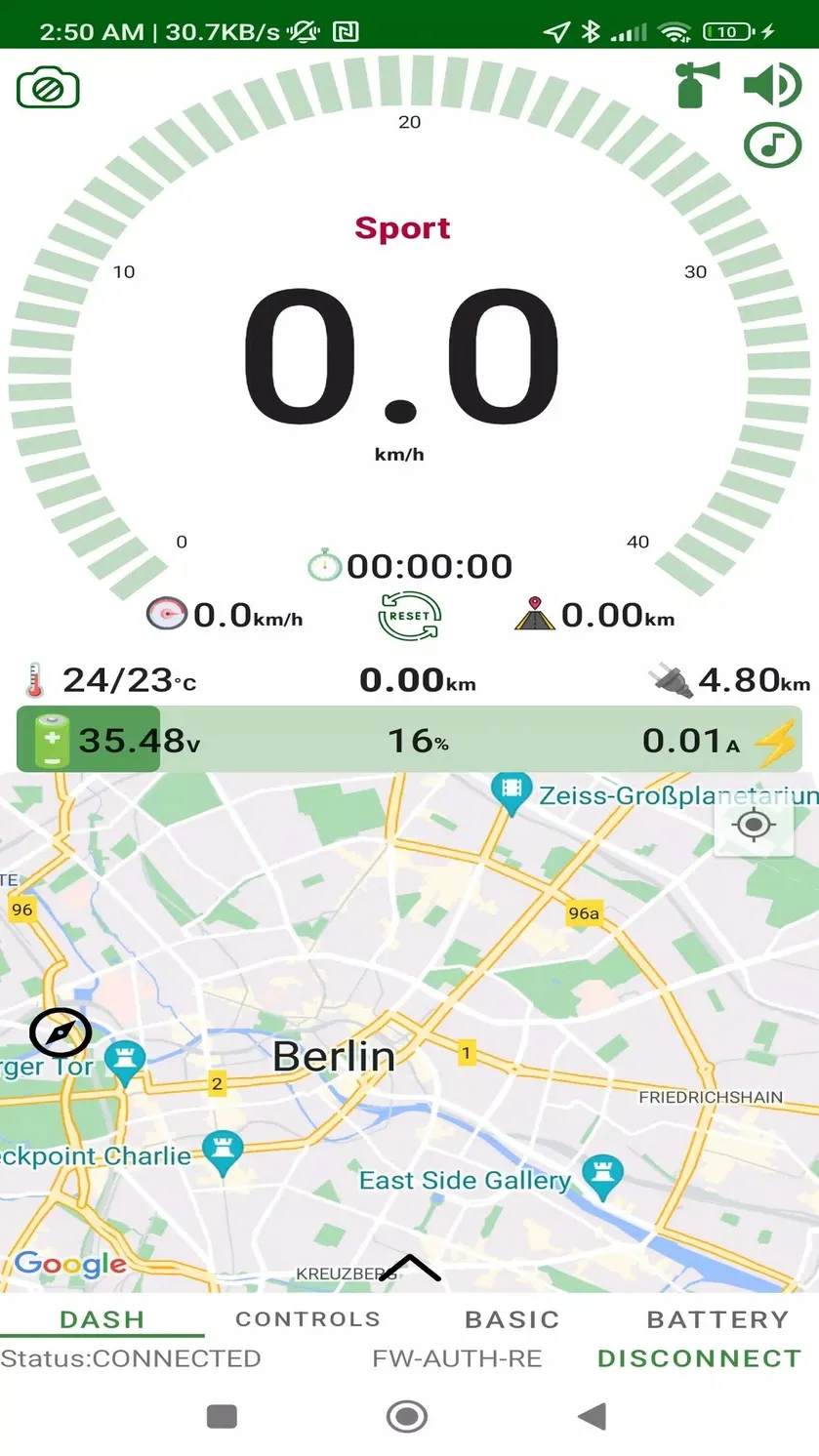The width and height of the screenshot is (819, 1456).
Task: Switch to the BATTERY tab
Action: [717, 1319]
